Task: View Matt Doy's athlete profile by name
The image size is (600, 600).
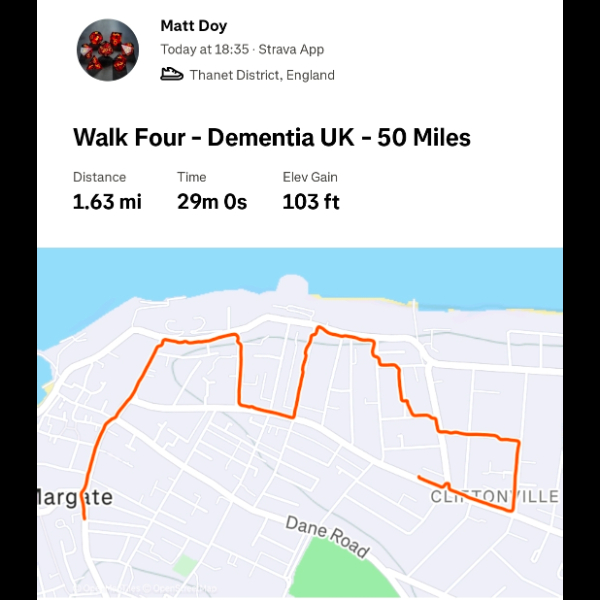Action: click(x=194, y=25)
